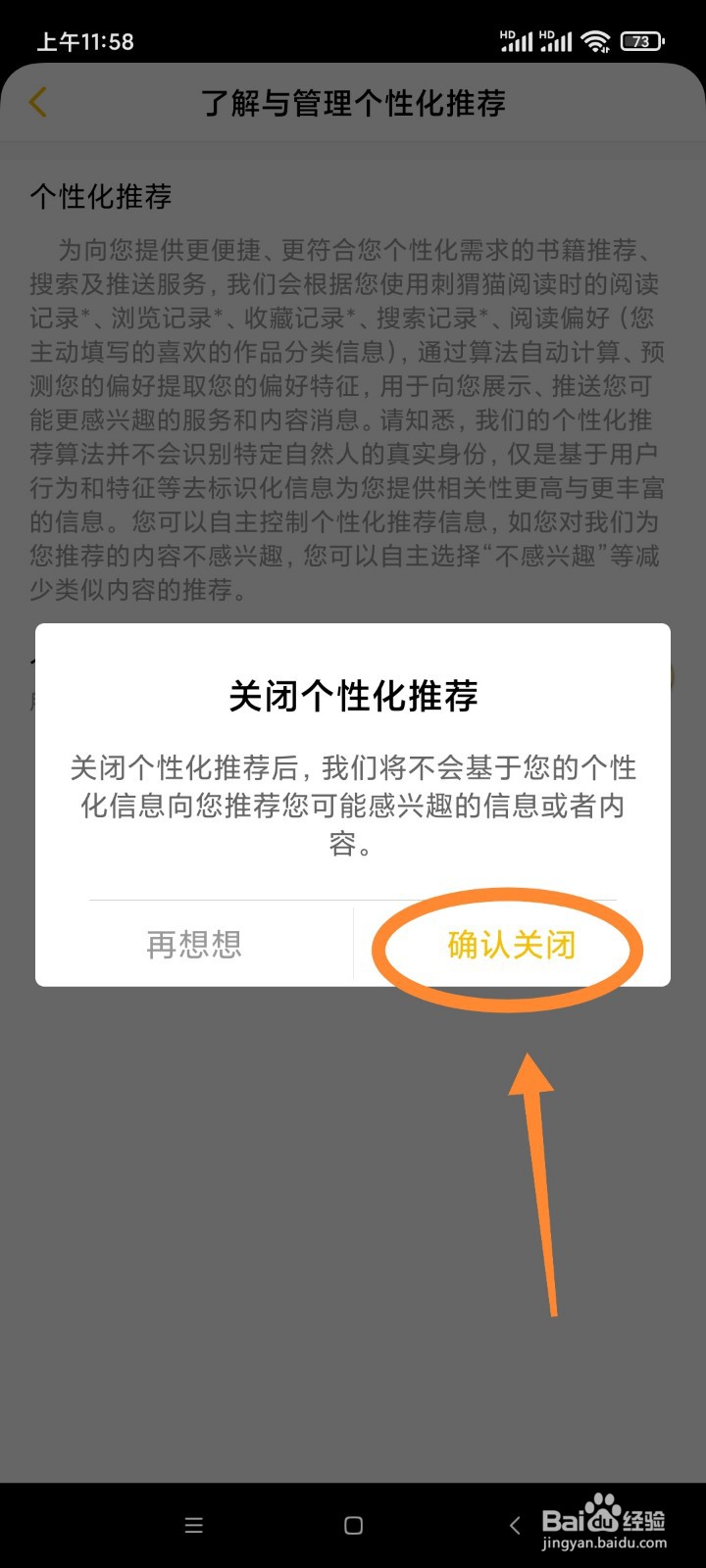Tap the Baidu 经验 logo watermark
The width and height of the screenshot is (706, 1568).
(601, 1518)
